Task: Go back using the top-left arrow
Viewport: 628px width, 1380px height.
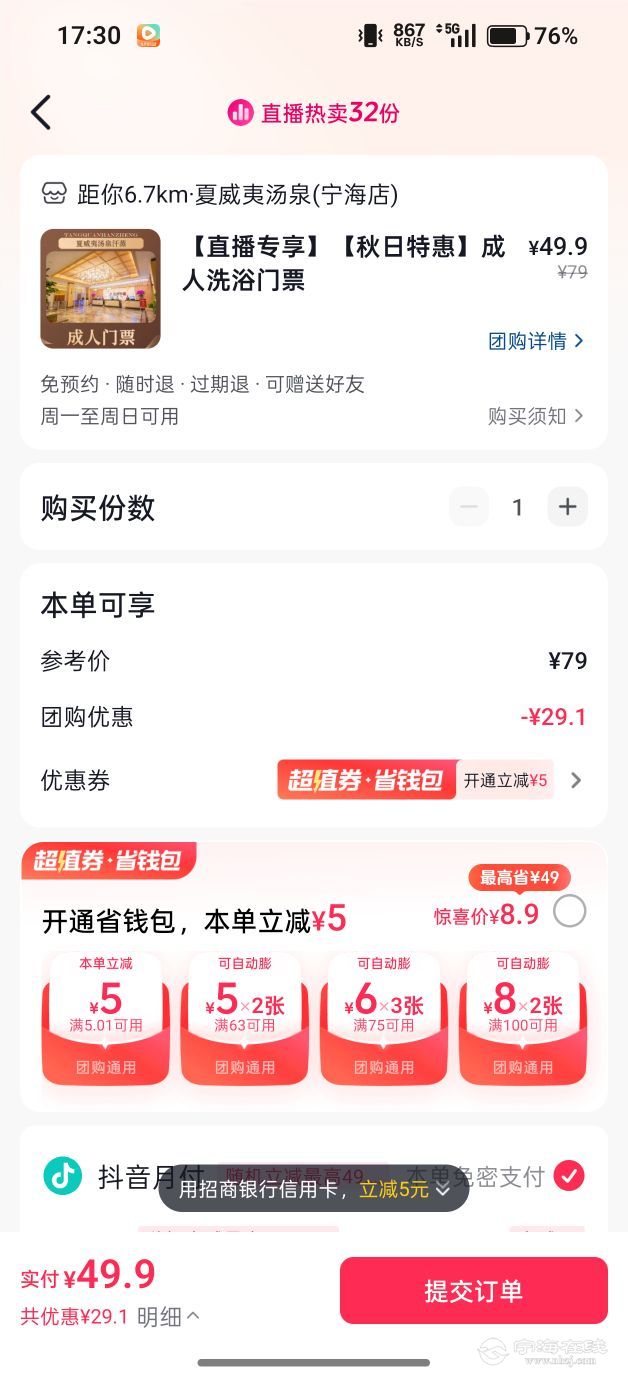Action: click(x=41, y=112)
